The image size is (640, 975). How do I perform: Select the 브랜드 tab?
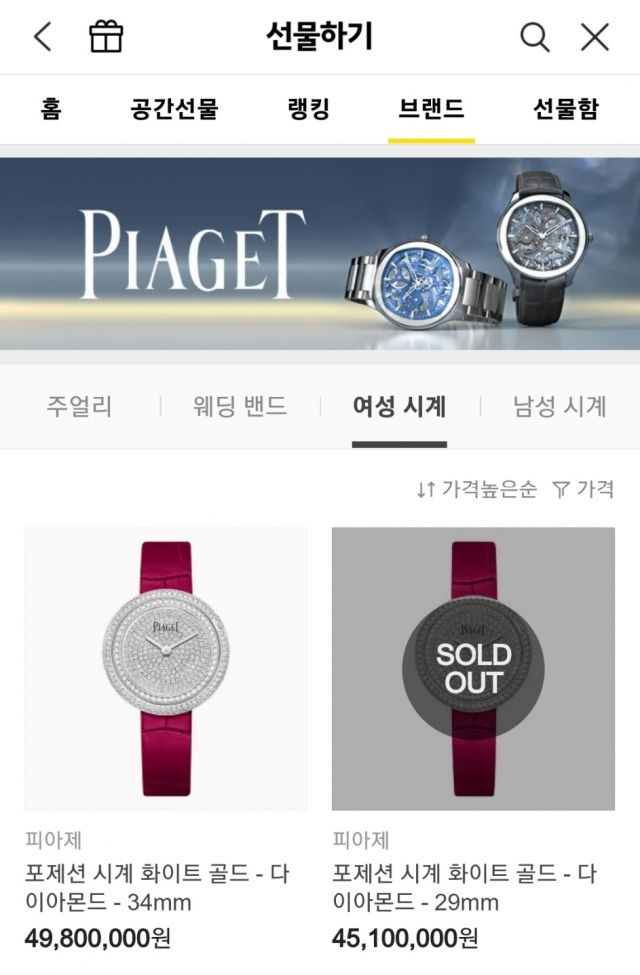tap(431, 109)
